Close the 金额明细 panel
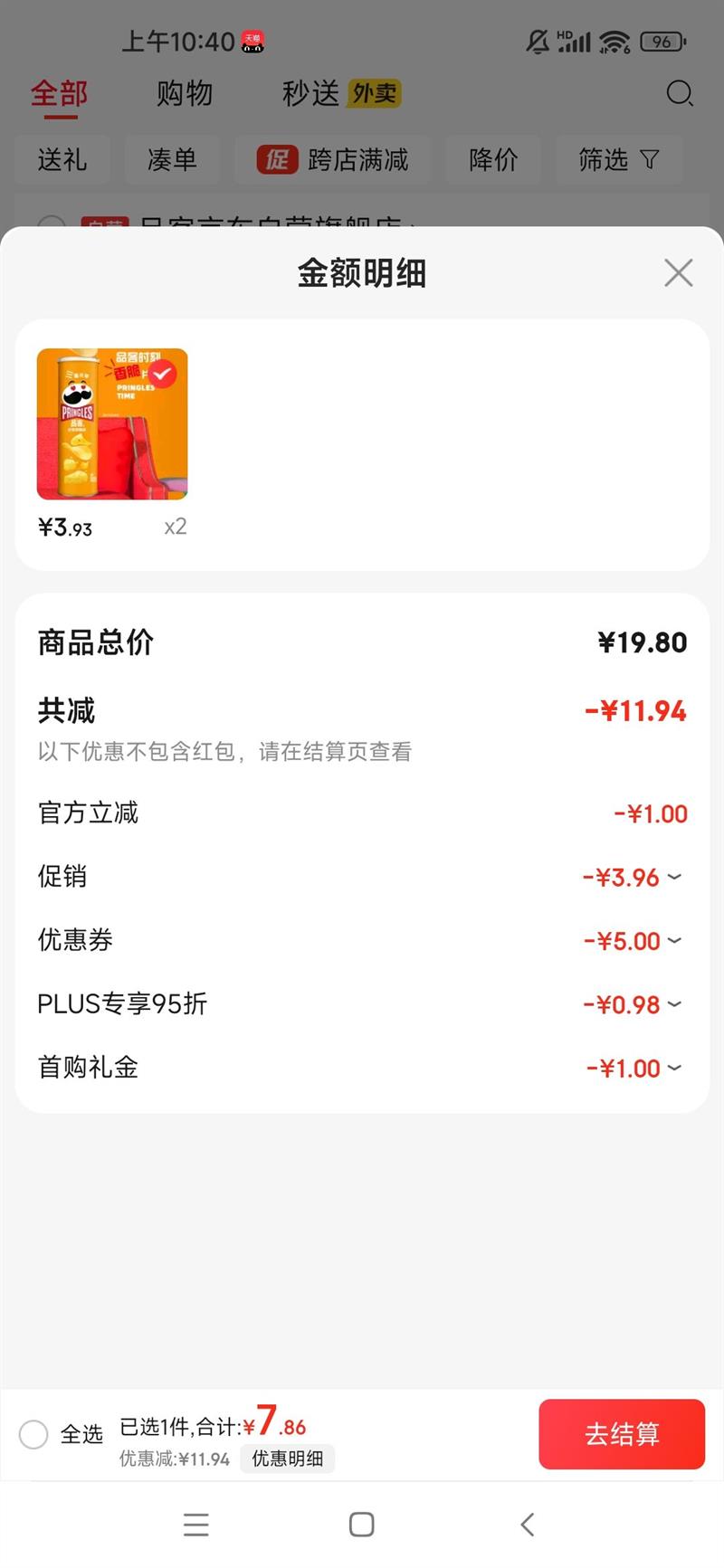The image size is (724, 1568). click(x=678, y=272)
